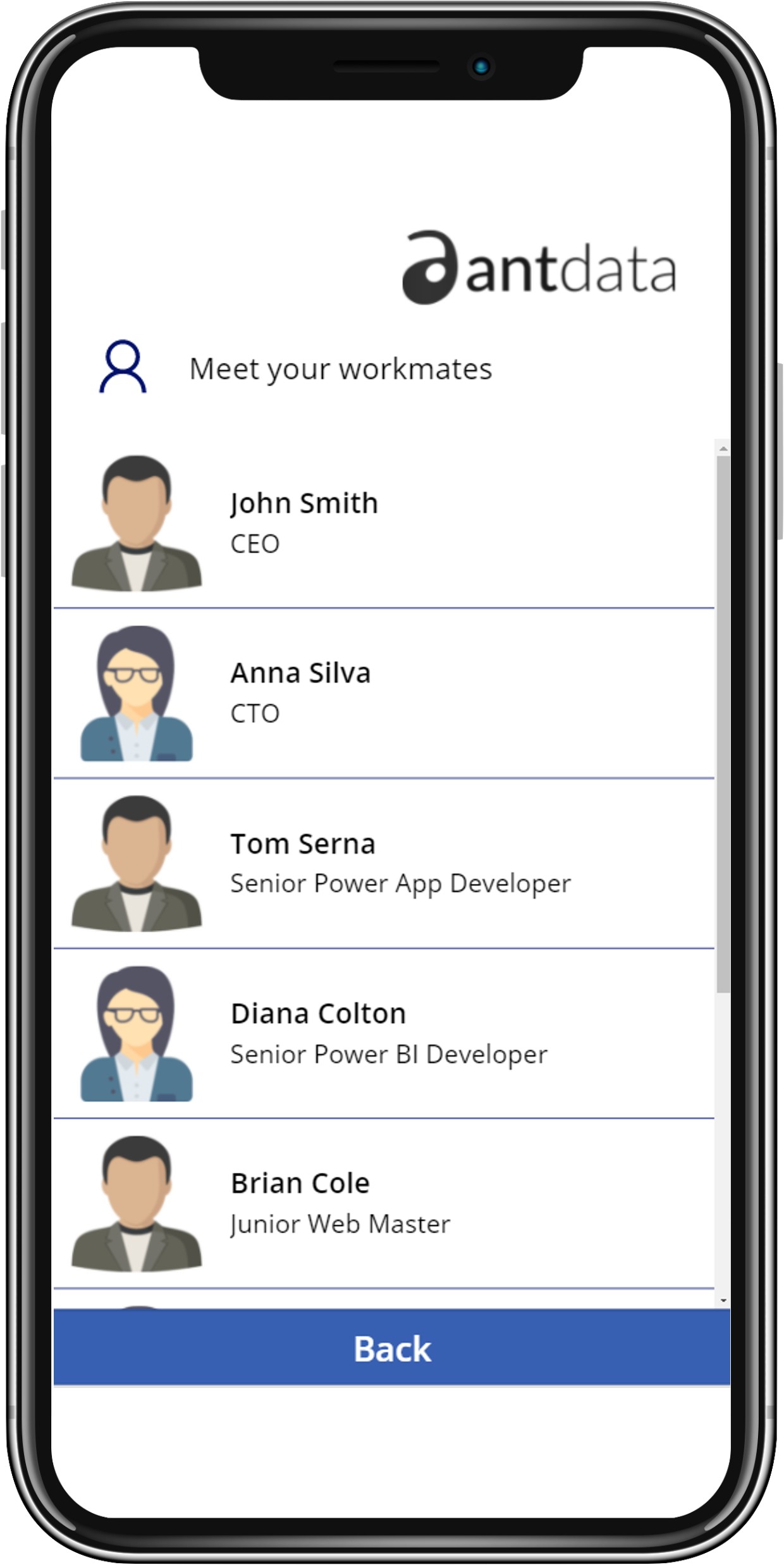This screenshot has width=784, height=1565.
Task: Click the CEO job title under John Smith
Action: [x=255, y=543]
